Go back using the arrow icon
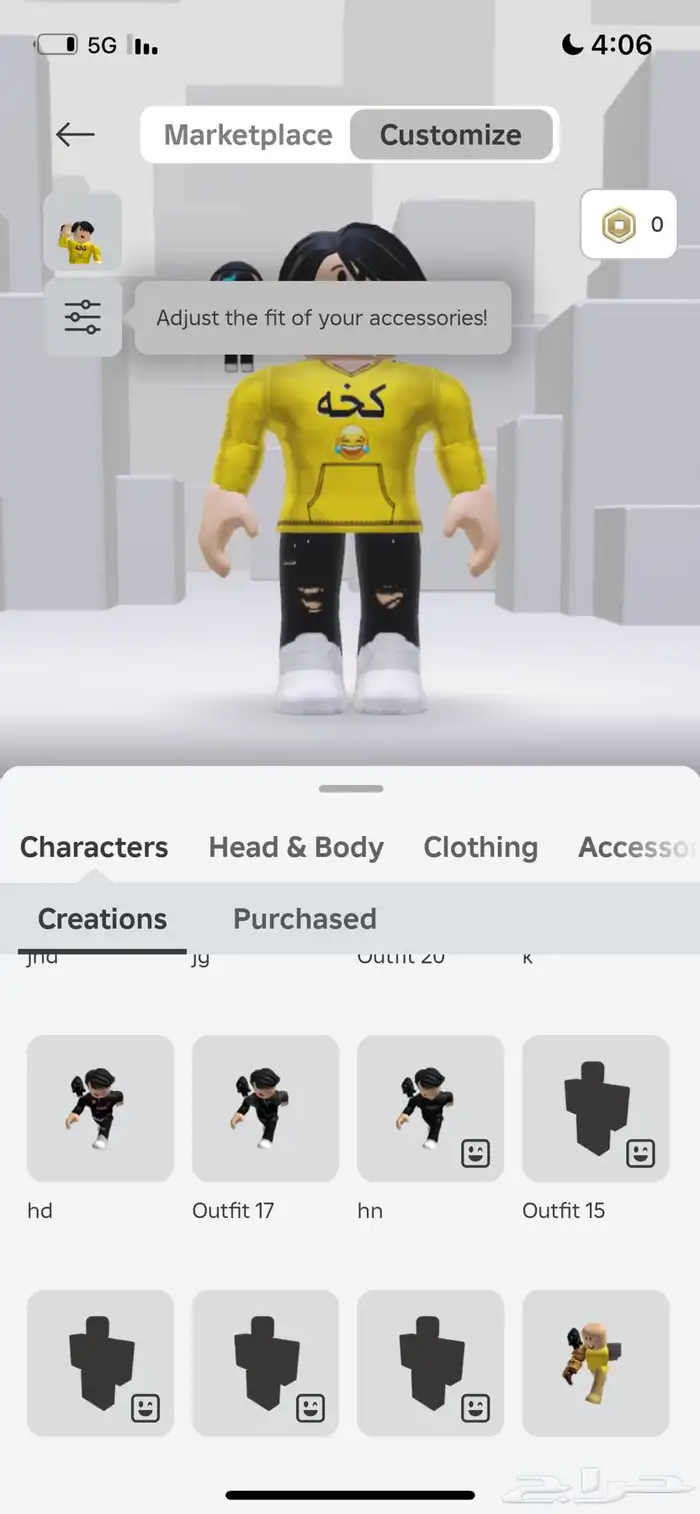The width and height of the screenshot is (700, 1514). tap(75, 134)
